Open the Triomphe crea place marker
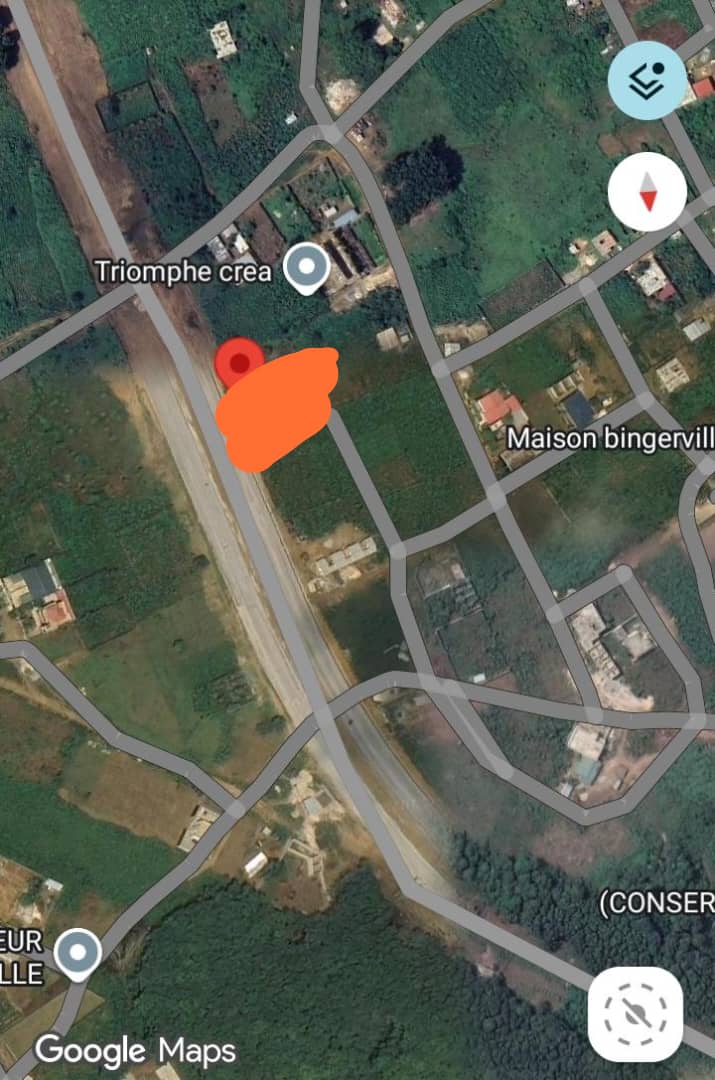The image size is (715, 1080). [x=306, y=268]
